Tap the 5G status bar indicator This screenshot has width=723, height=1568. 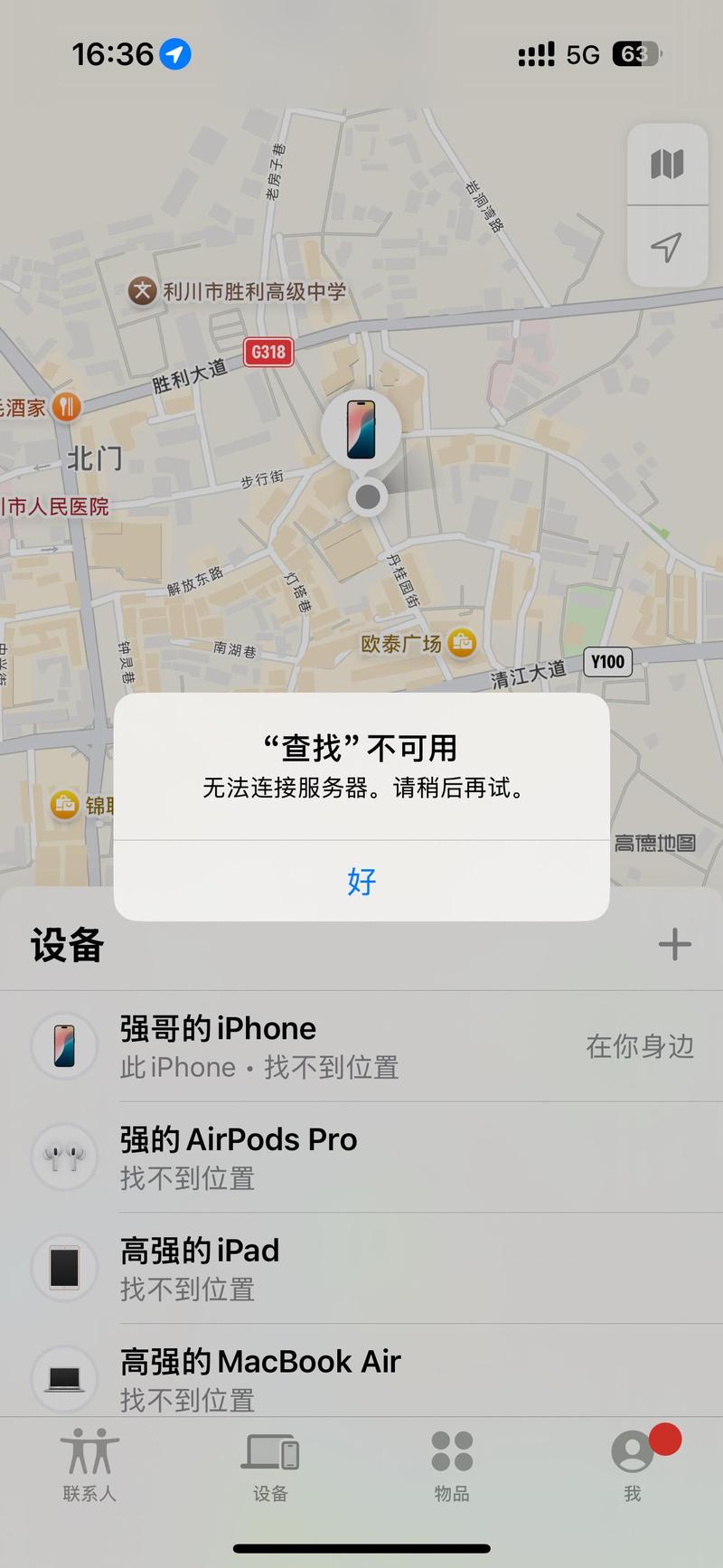click(x=585, y=54)
